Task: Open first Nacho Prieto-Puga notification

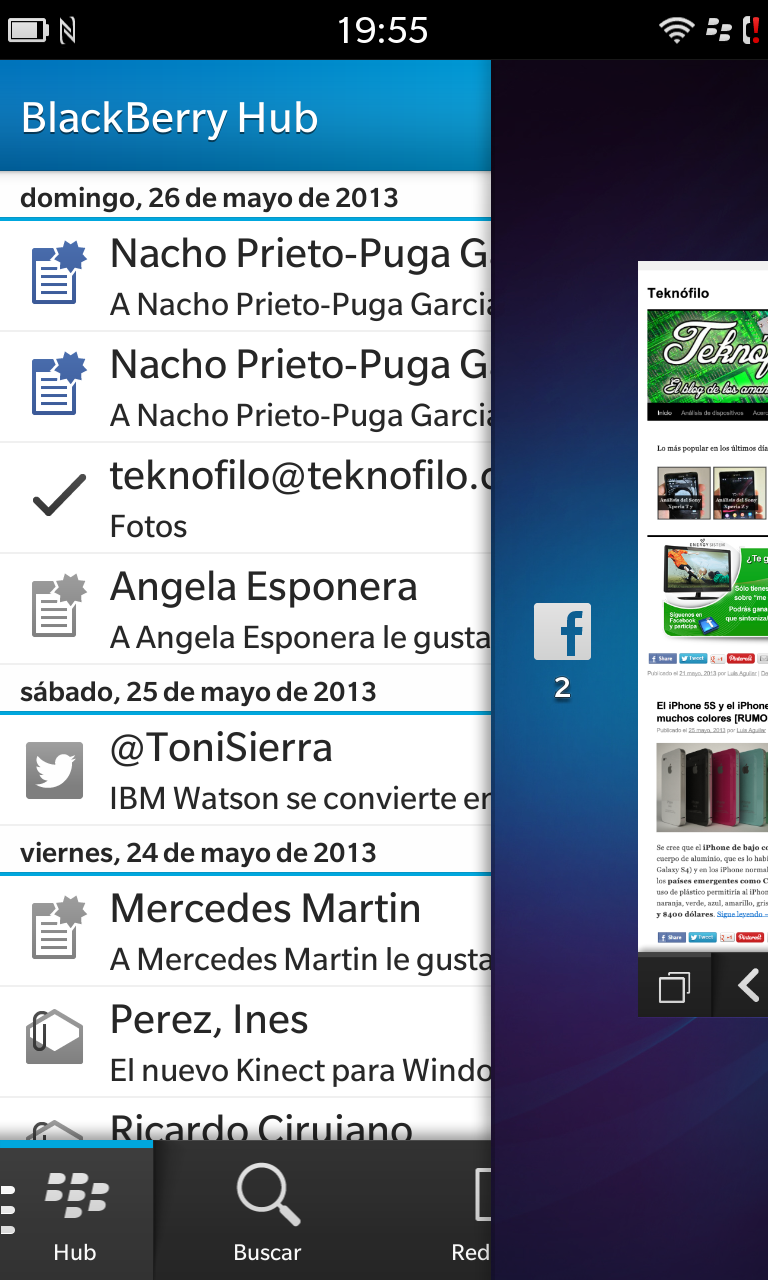Action: pos(250,276)
